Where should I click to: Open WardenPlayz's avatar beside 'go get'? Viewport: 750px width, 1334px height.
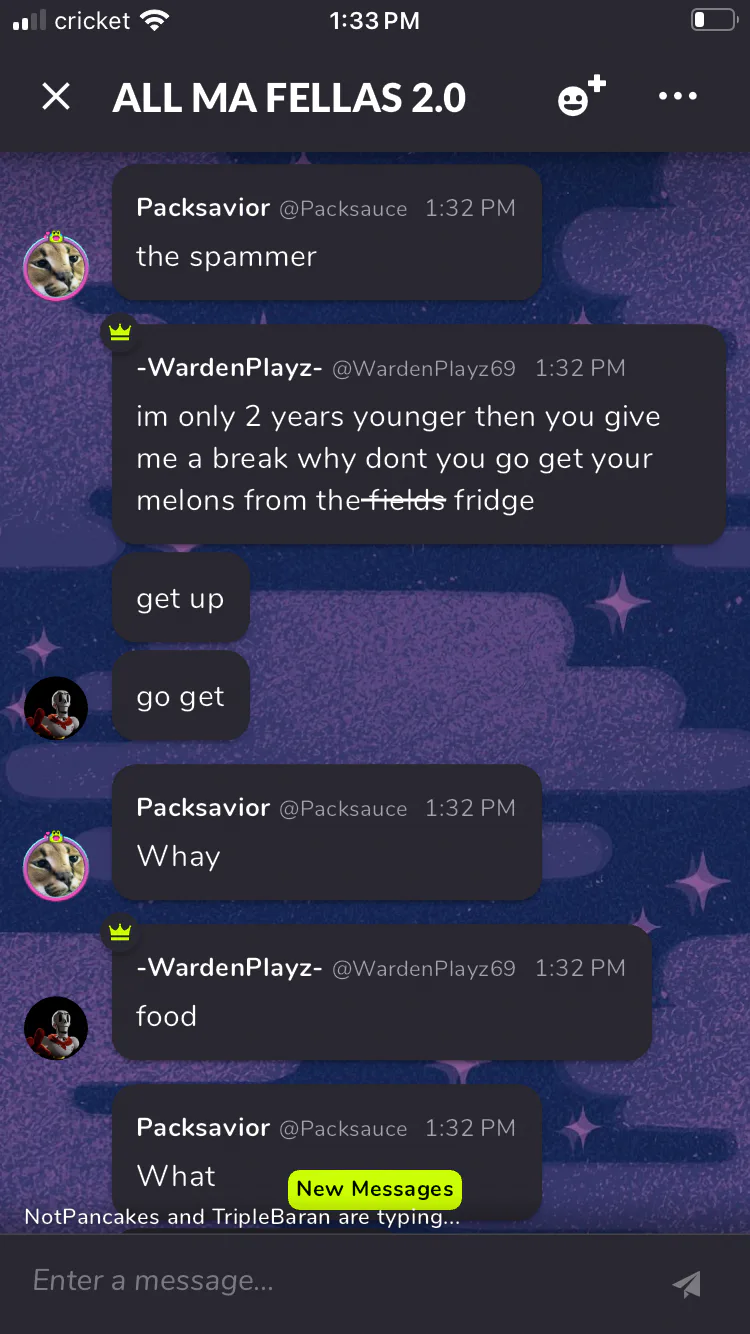(x=56, y=708)
